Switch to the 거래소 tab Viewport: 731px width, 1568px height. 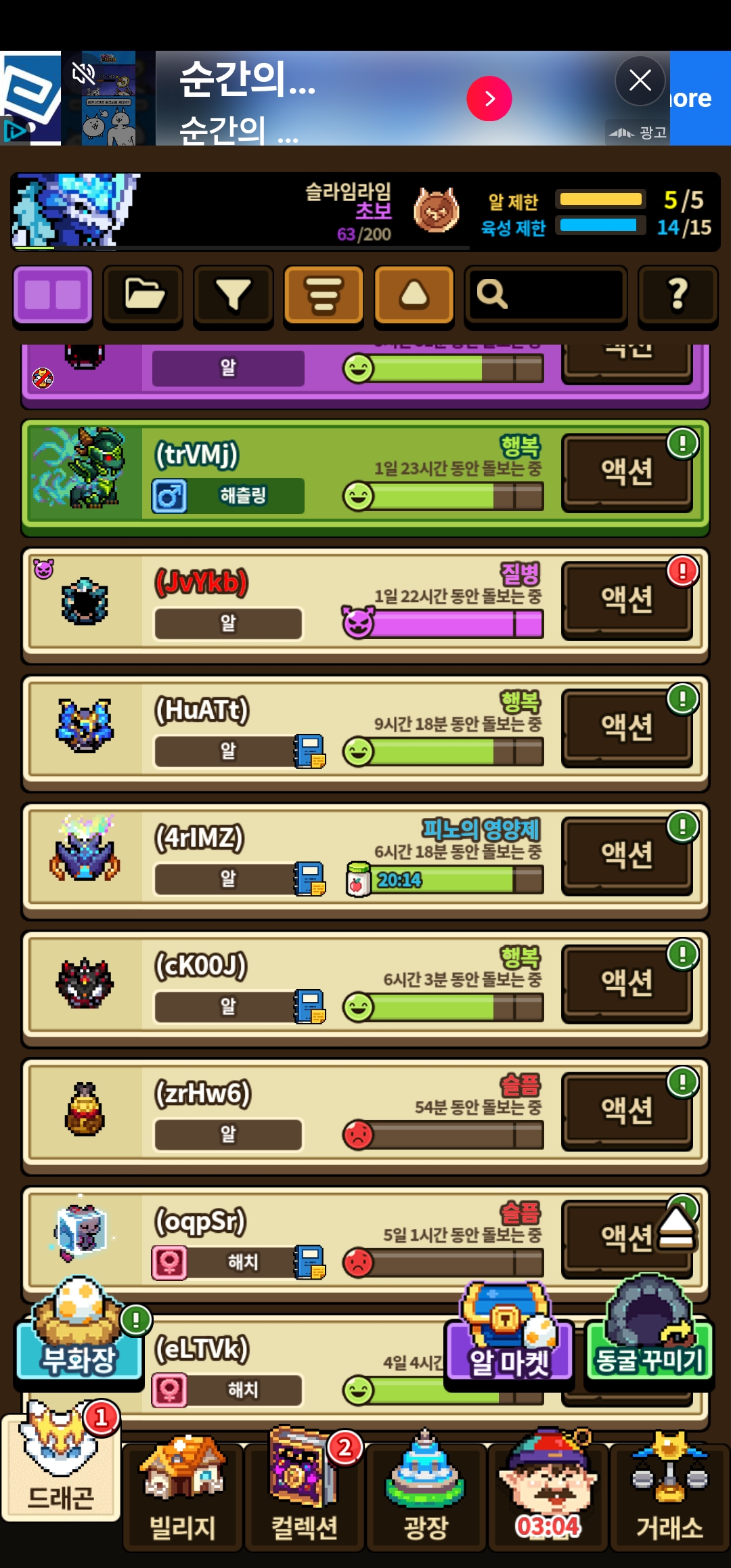(x=670, y=1495)
